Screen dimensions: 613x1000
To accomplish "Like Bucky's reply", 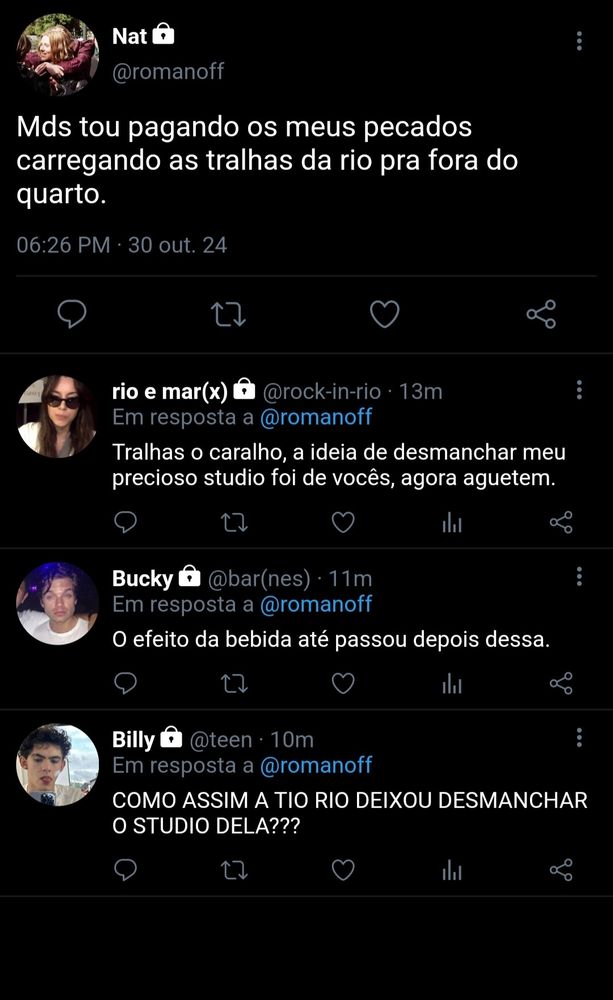I will (x=343, y=683).
